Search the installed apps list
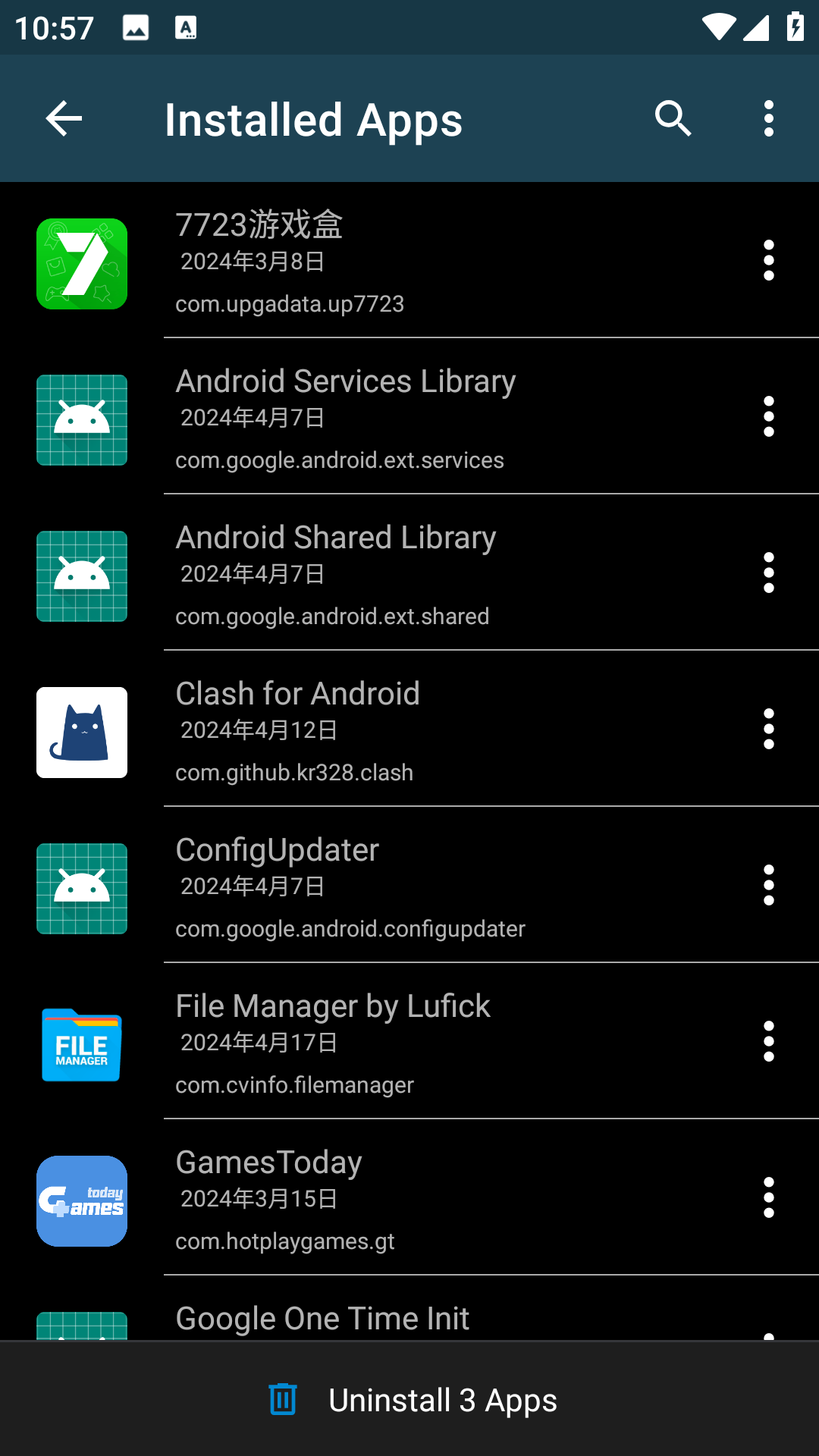819x1456 pixels. 673,119
